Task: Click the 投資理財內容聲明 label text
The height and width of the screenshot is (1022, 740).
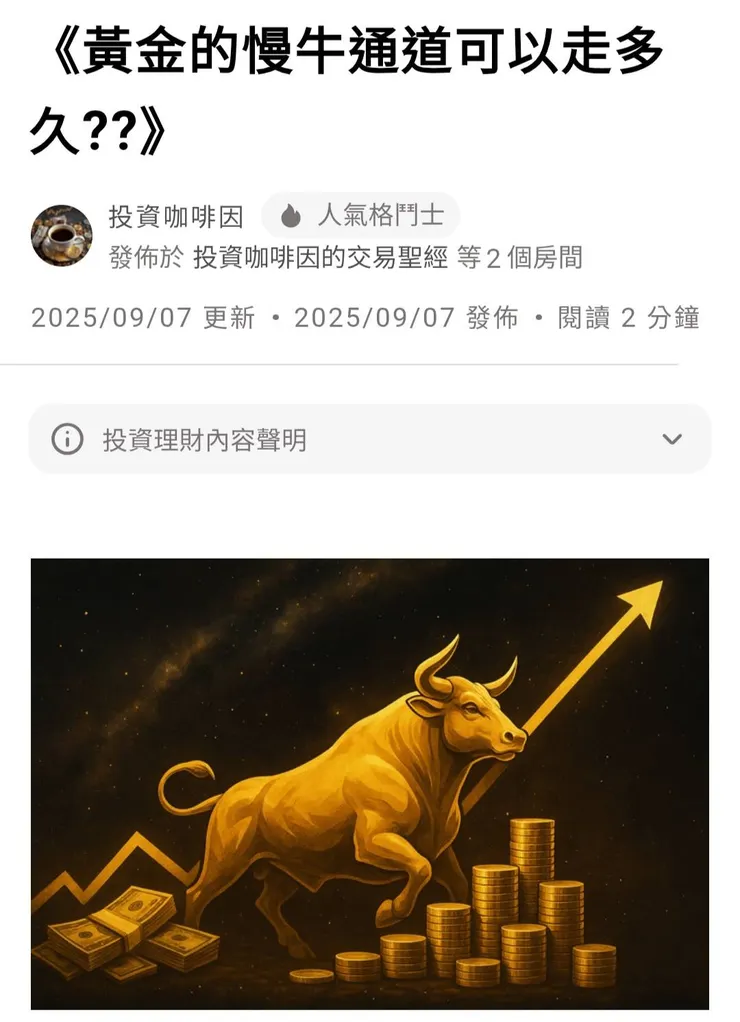Action: pos(204,438)
